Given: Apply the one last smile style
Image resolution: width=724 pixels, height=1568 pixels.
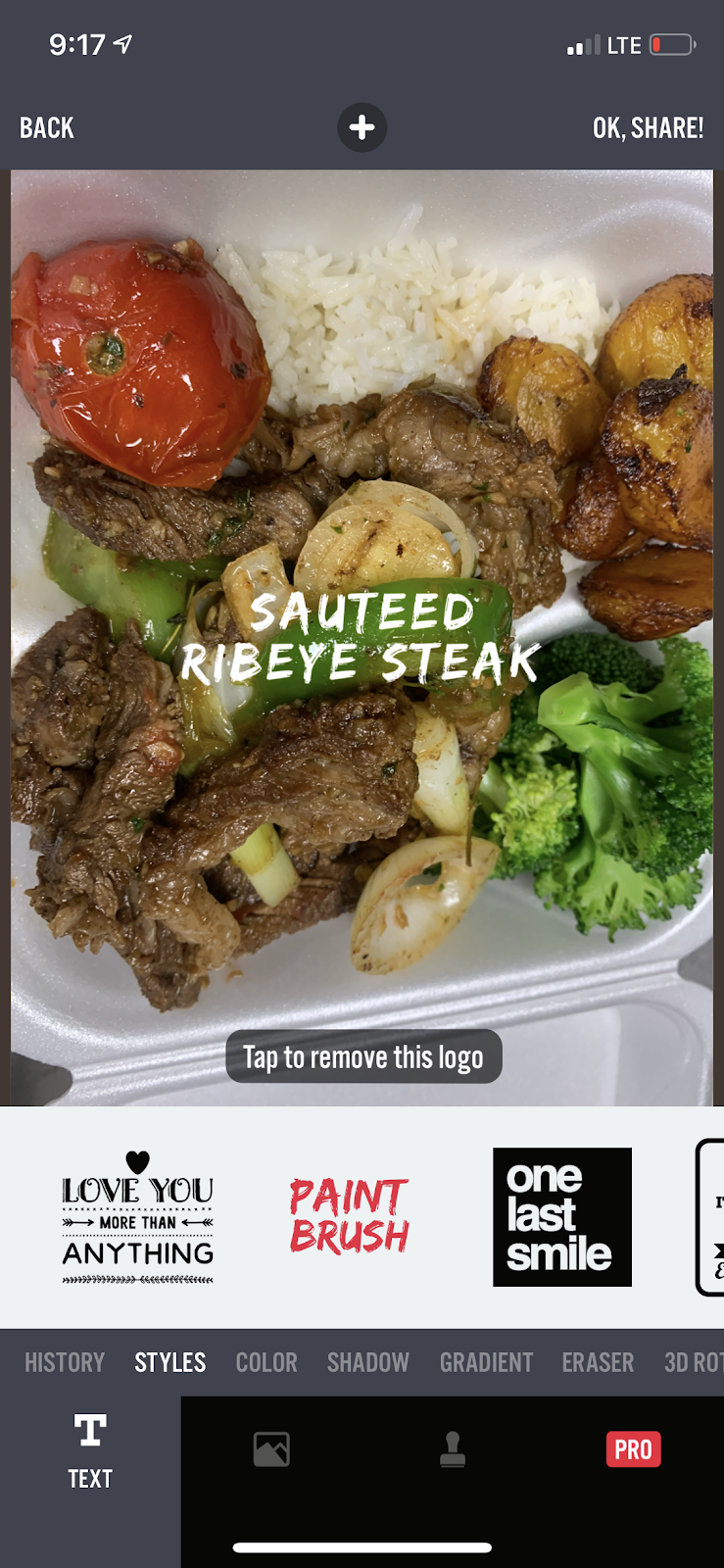Looking at the screenshot, I should click(561, 1216).
